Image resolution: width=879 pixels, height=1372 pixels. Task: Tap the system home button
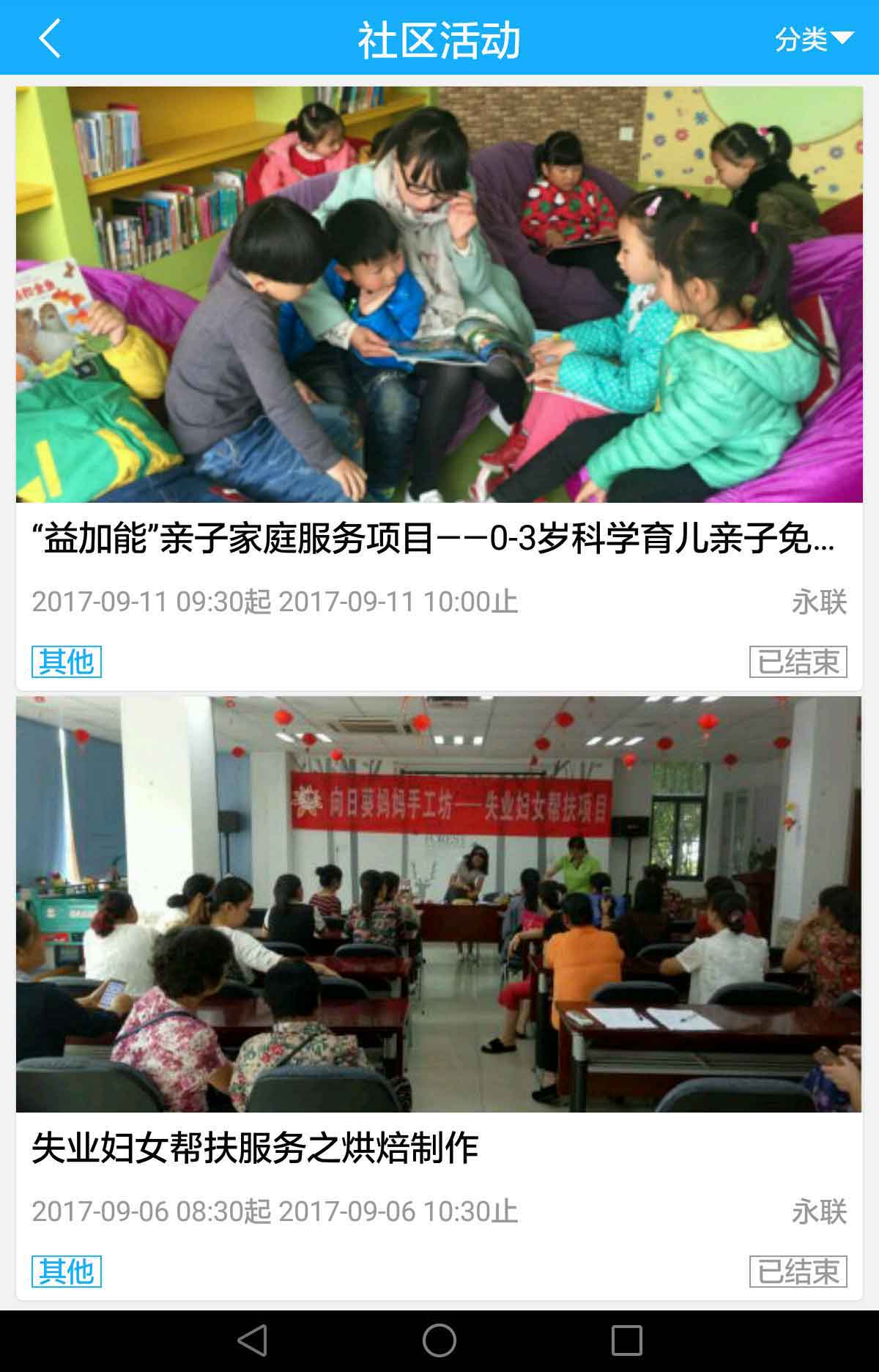click(439, 1340)
